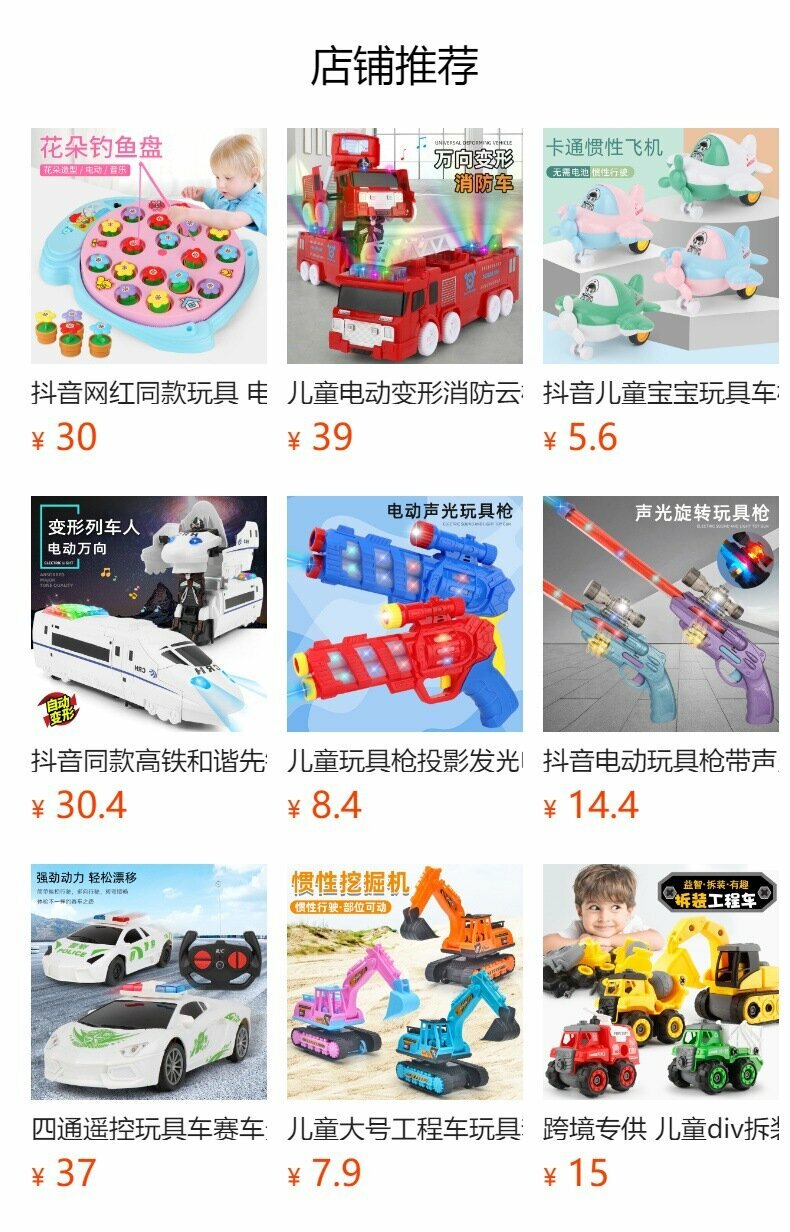Viewport: 790px width, 1232px height.
Task: Open the cartoon inertia airplane toy card
Action: click(661, 246)
